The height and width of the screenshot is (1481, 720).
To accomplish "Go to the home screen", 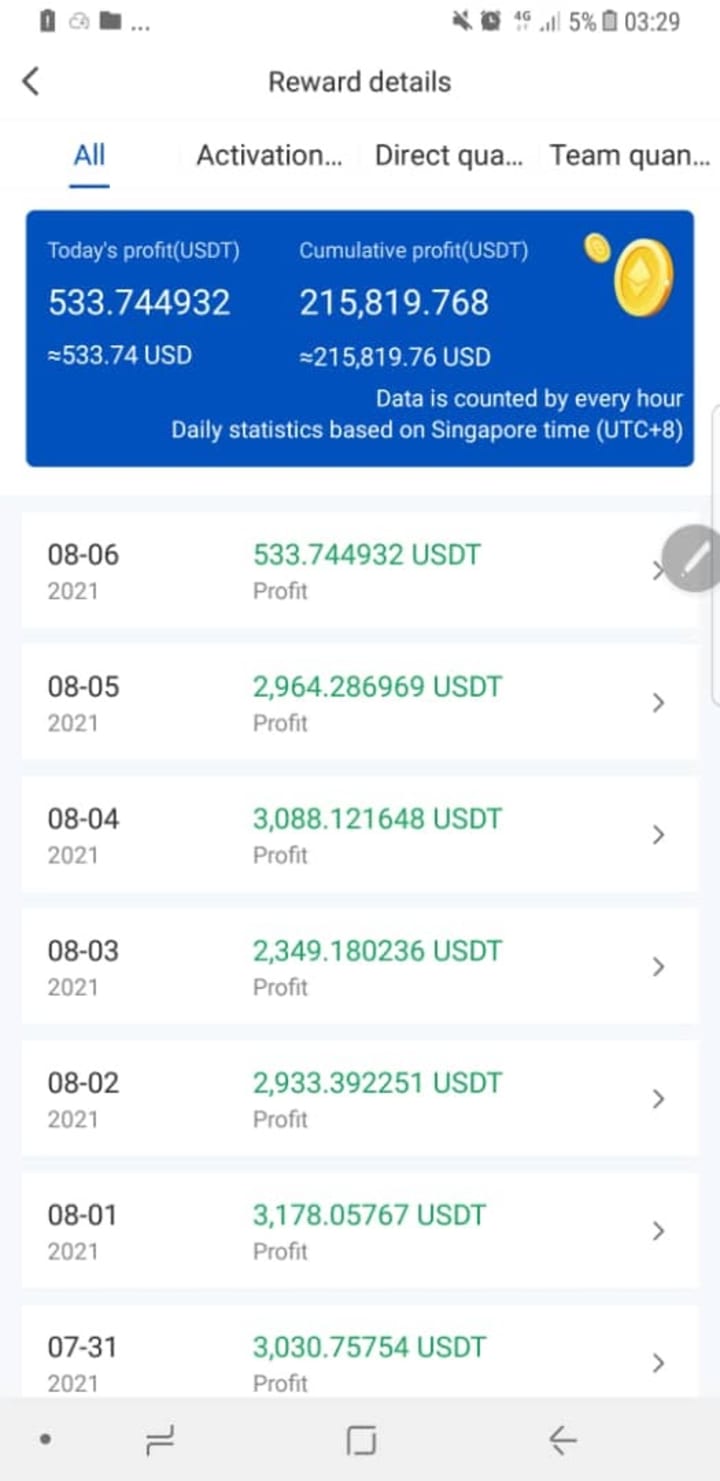I will pyautogui.click(x=361, y=1440).
